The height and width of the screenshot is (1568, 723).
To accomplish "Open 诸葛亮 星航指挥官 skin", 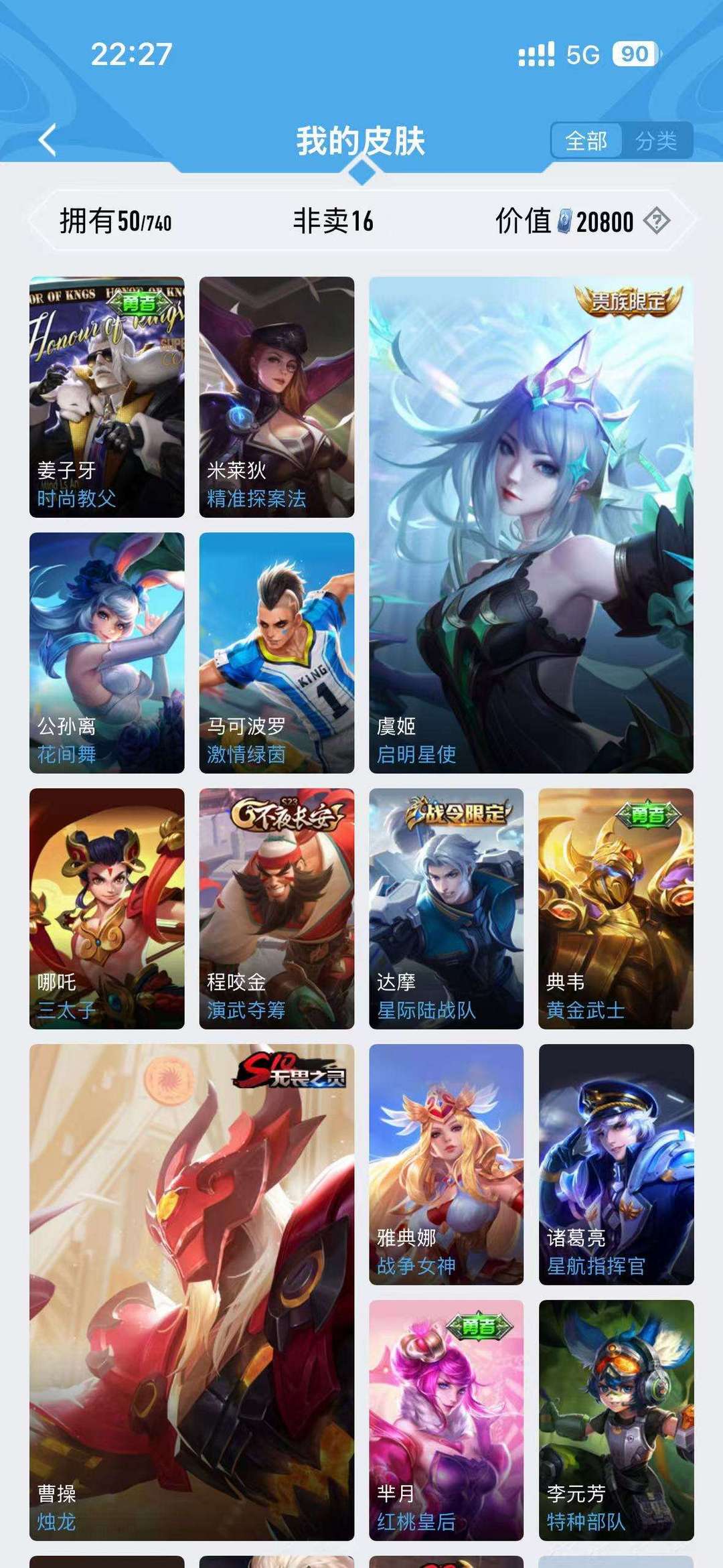I will [x=616, y=1164].
